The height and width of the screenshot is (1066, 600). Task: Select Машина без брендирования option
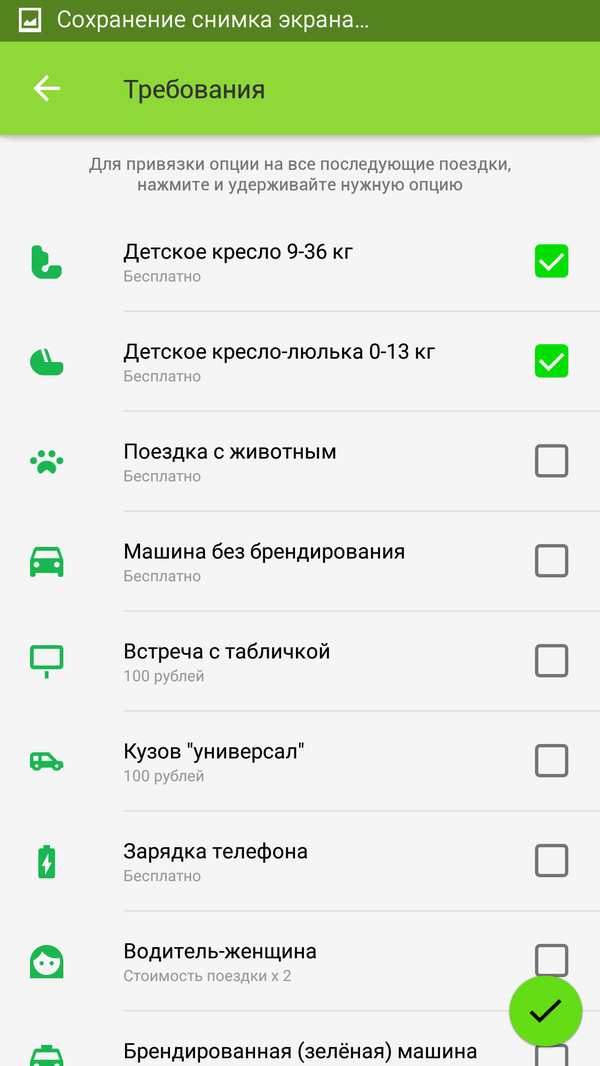pos(551,561)
